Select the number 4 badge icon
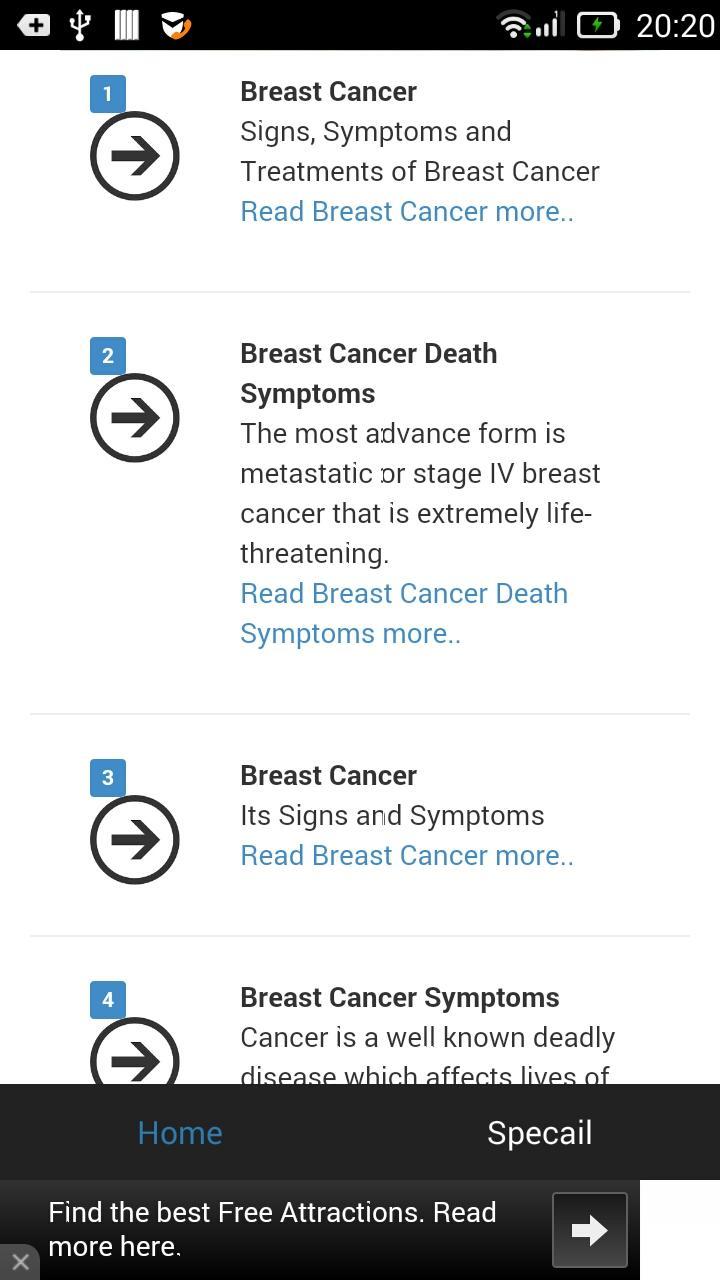The width and height of the screenshot is (720, 1280). coord(107,1000)
